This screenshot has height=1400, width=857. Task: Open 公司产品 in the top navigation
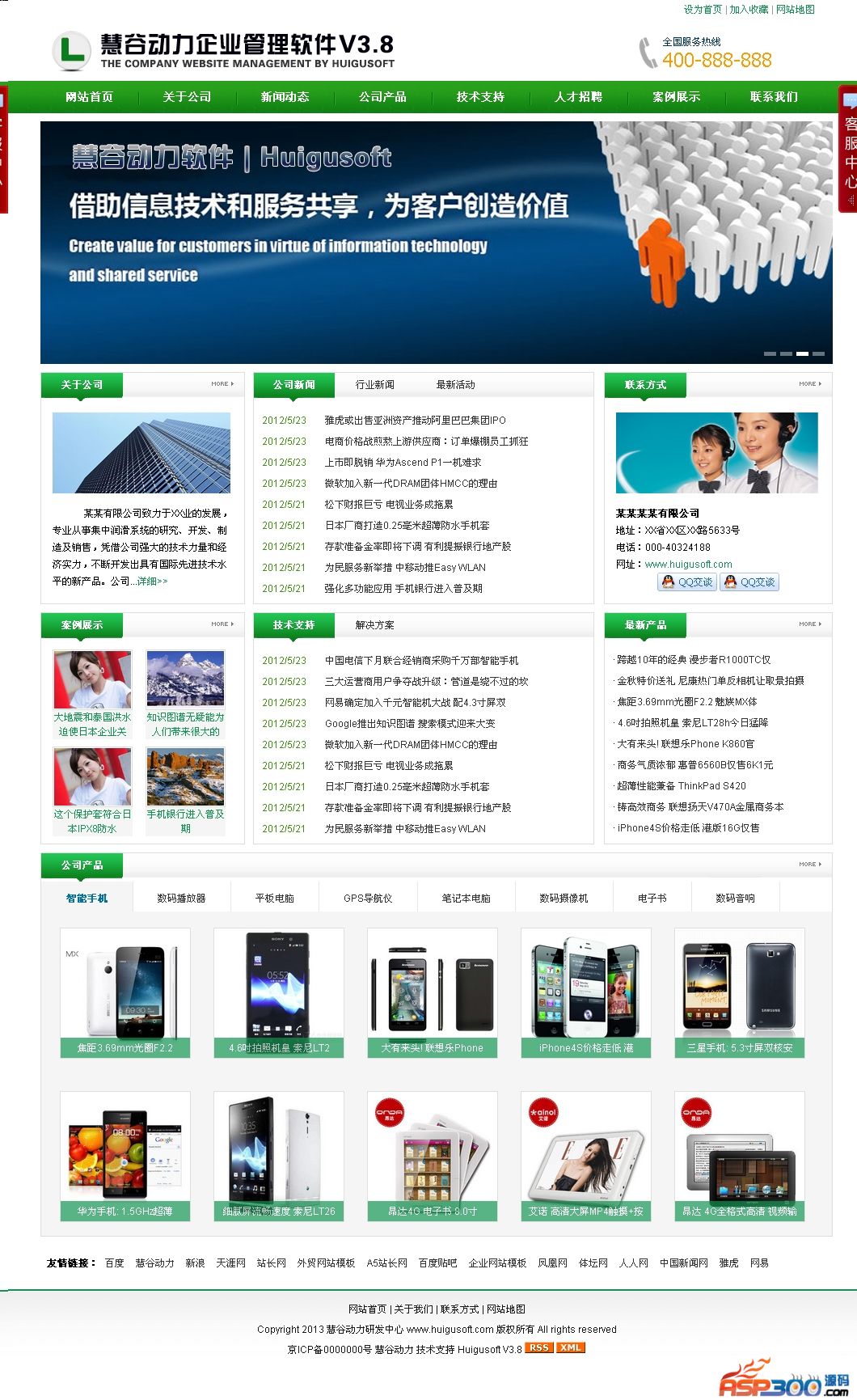coord(382,97)
